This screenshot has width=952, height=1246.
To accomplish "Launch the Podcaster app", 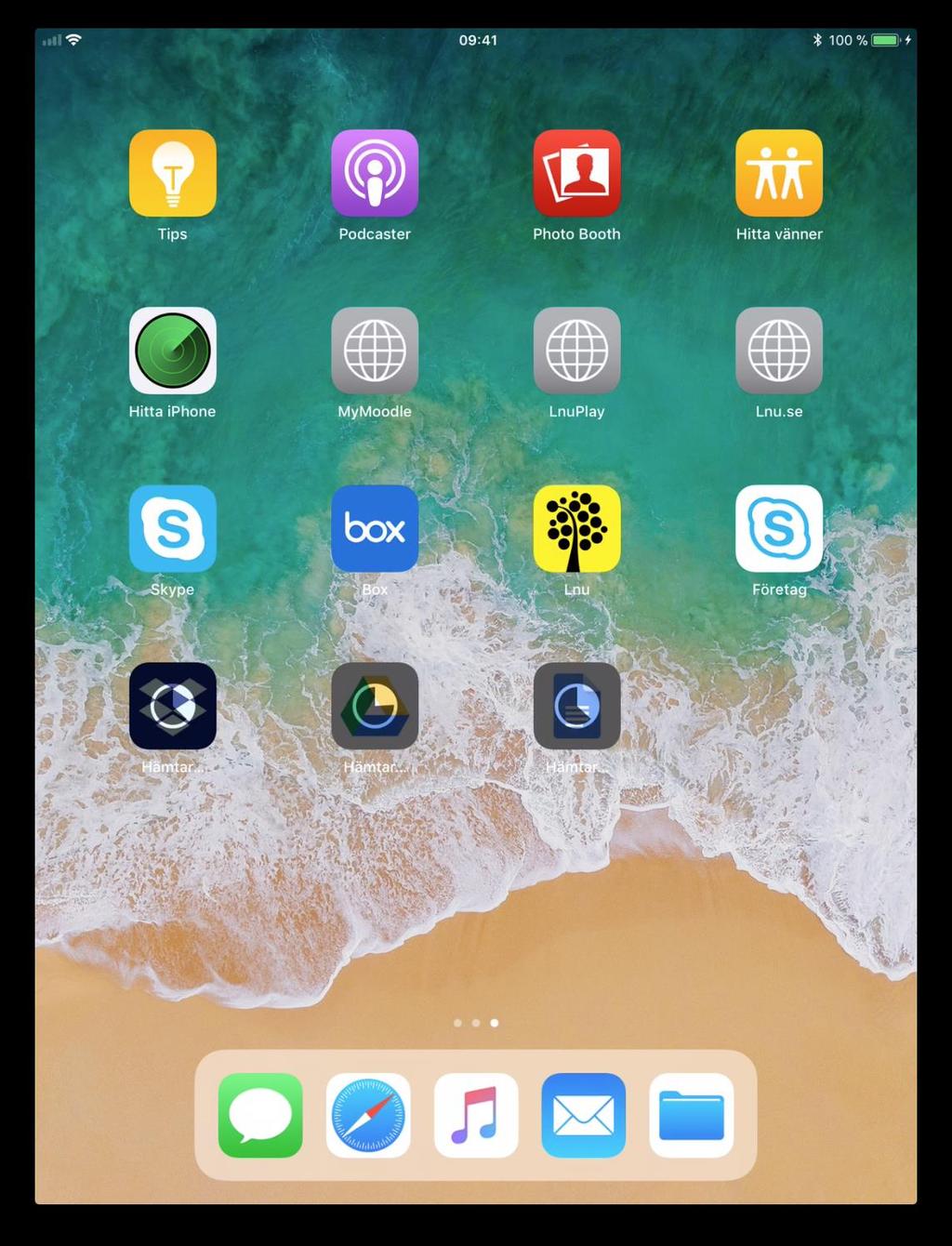I will point(375,173).
